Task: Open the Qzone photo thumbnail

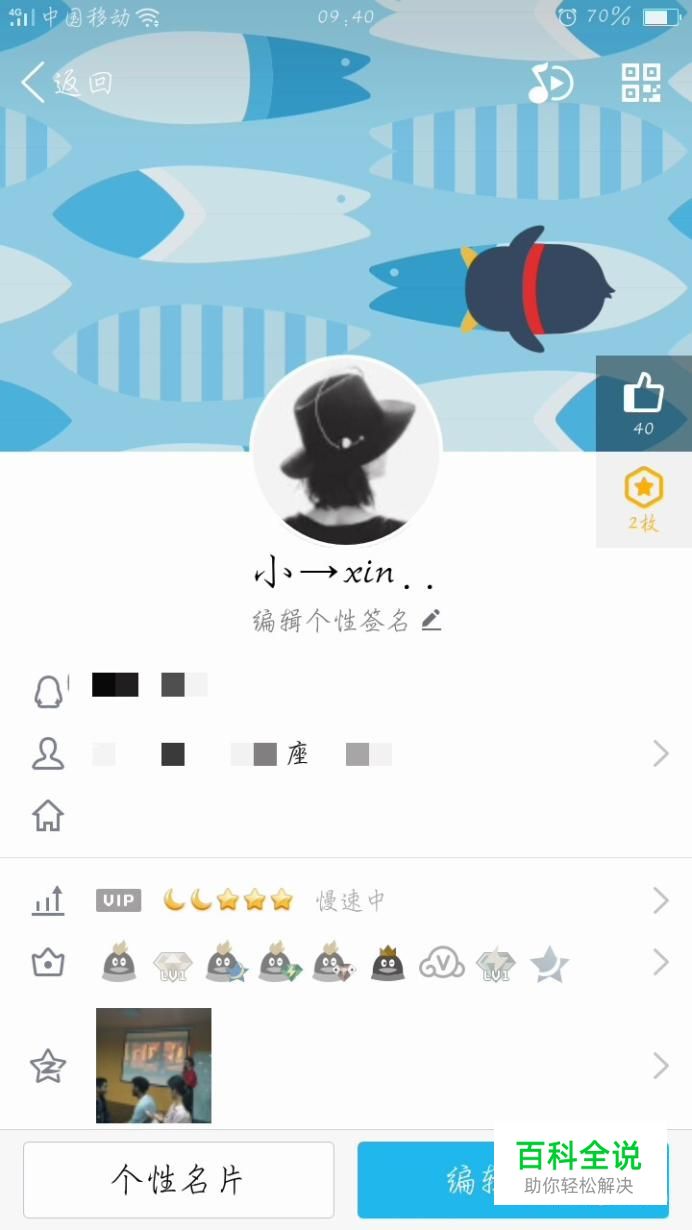Action: (x=153, y=1065)
